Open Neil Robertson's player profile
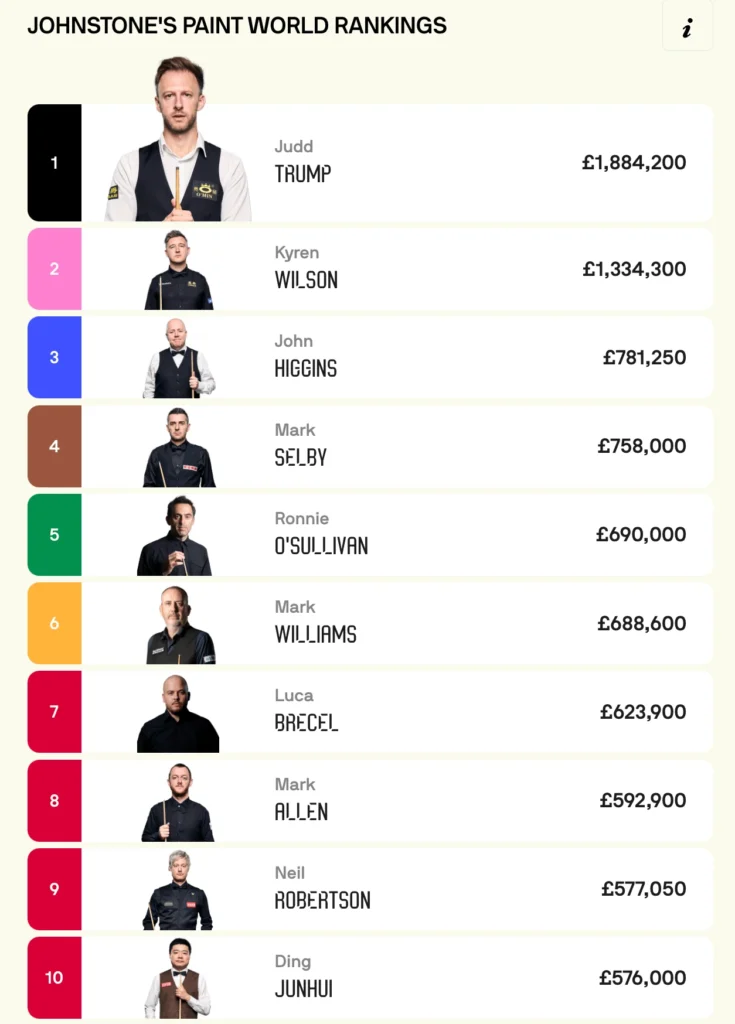735x1024 pixels. click(322, 888)
